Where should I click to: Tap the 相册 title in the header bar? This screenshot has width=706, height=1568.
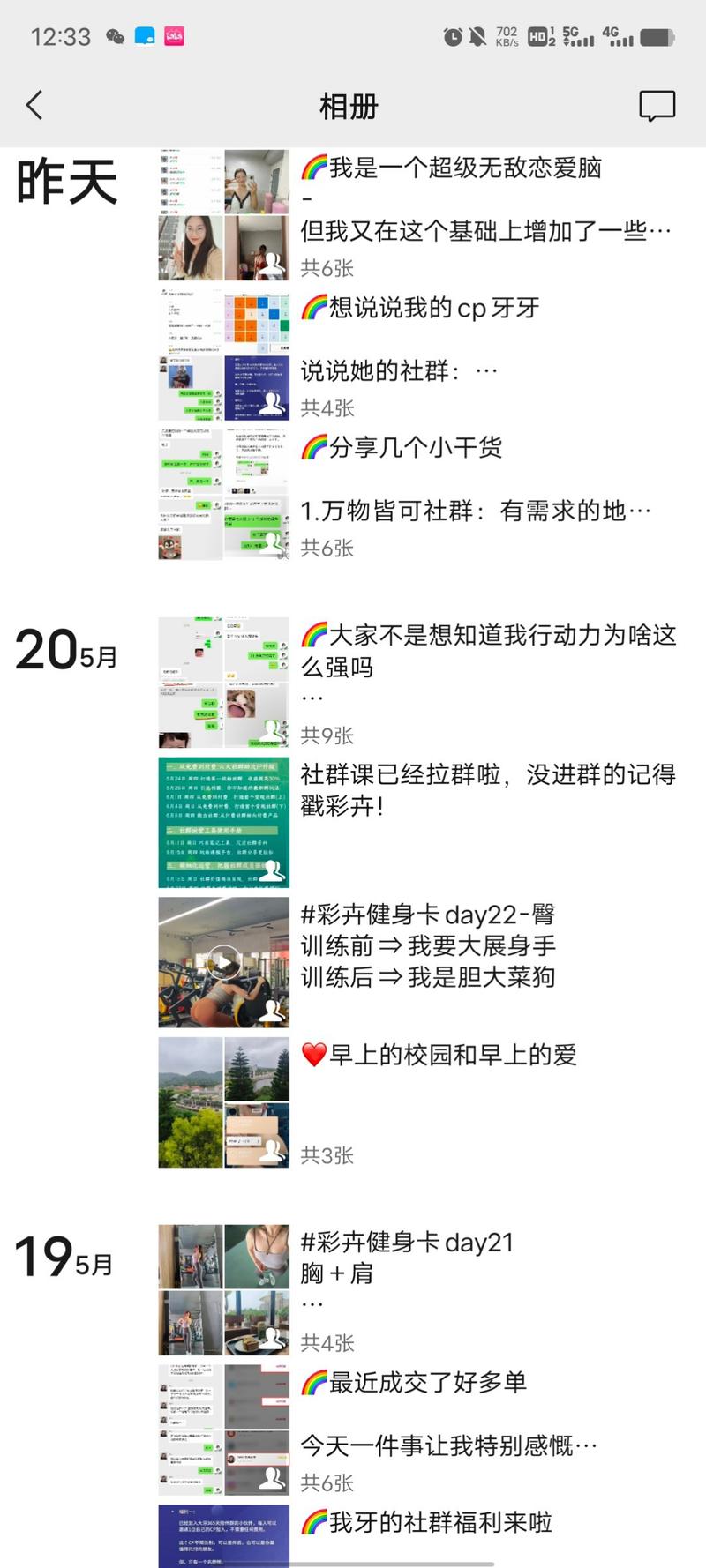point(347,106)
